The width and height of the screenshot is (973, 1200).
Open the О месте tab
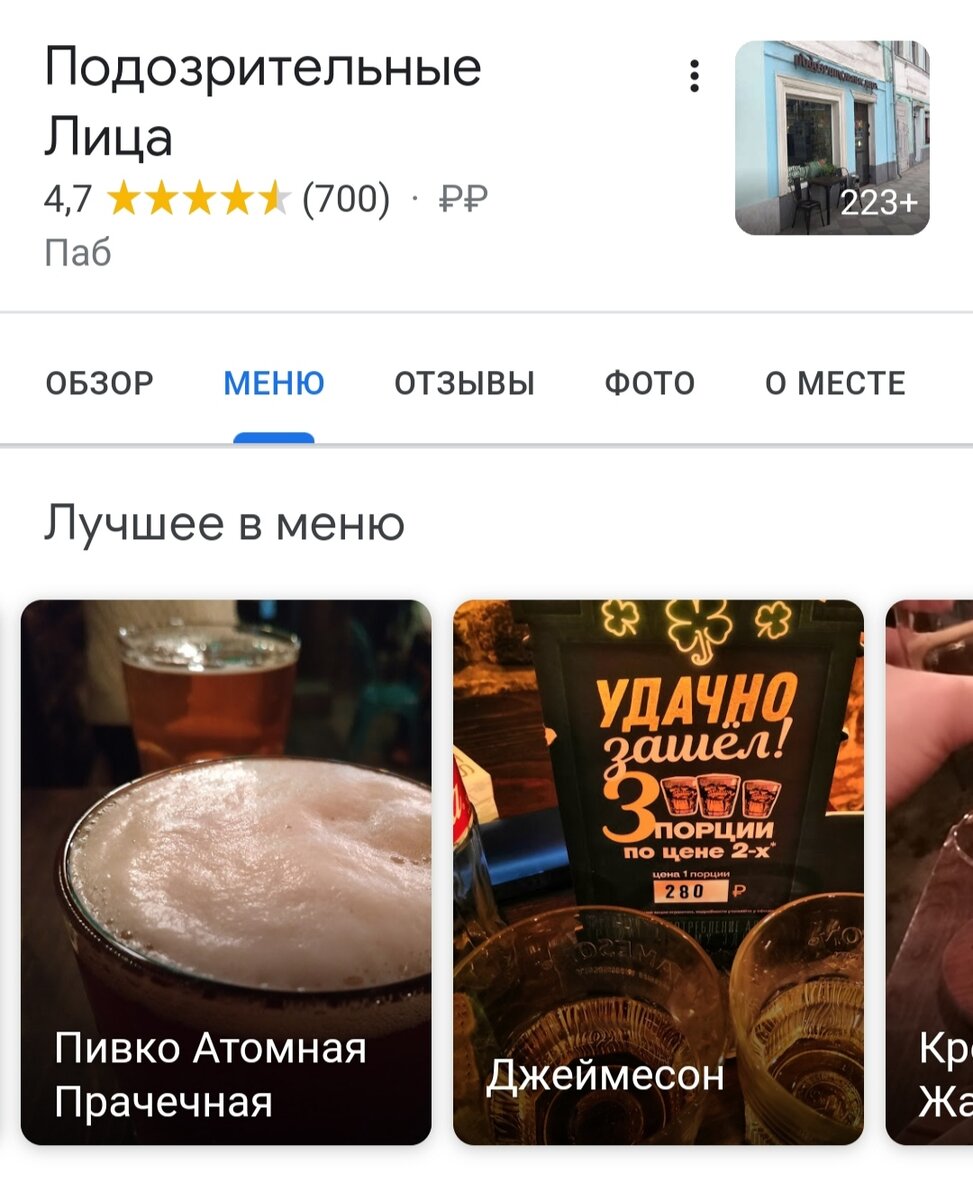[835, 383]
